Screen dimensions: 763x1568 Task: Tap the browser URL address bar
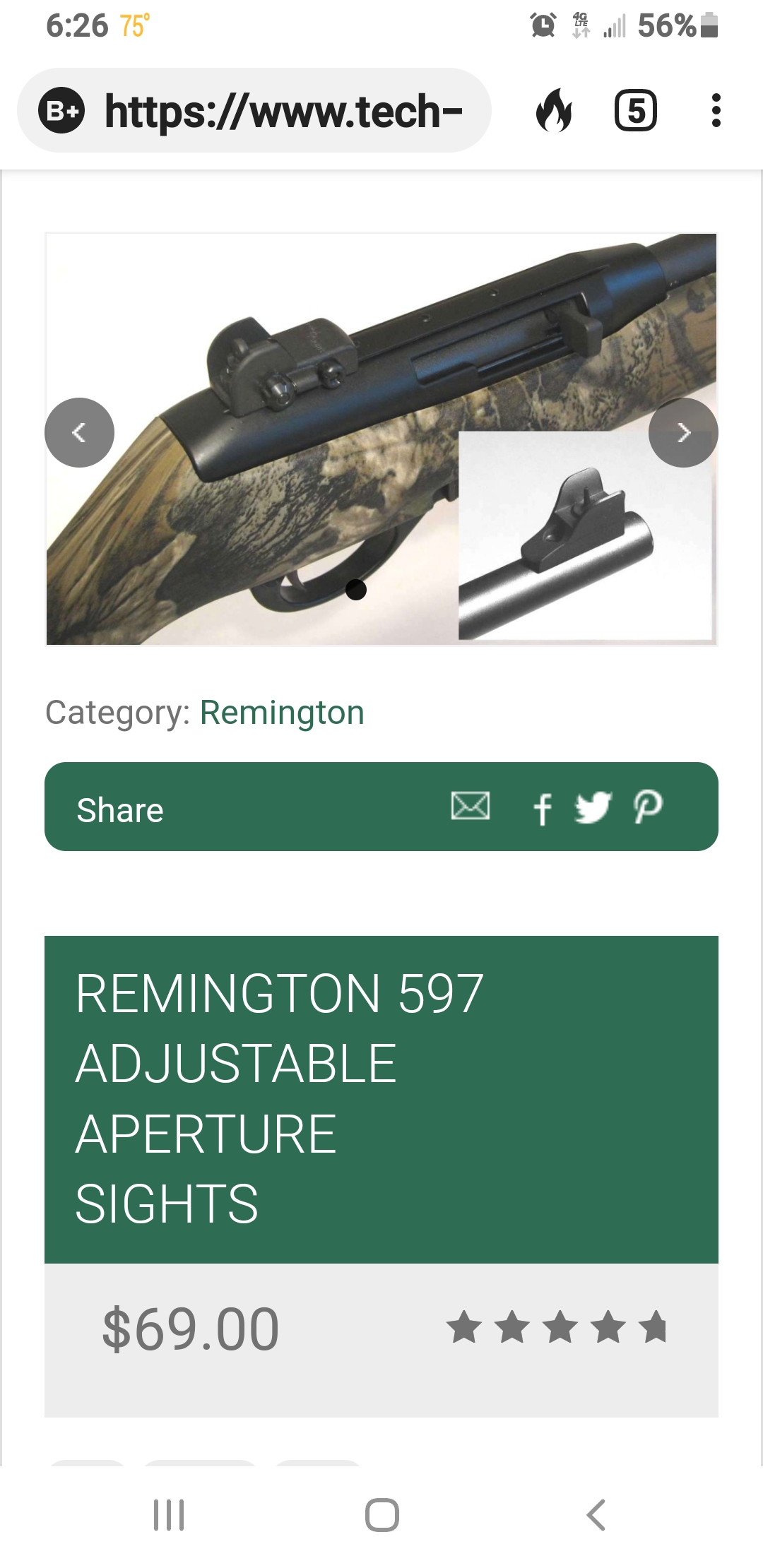[x=283, y=111]
